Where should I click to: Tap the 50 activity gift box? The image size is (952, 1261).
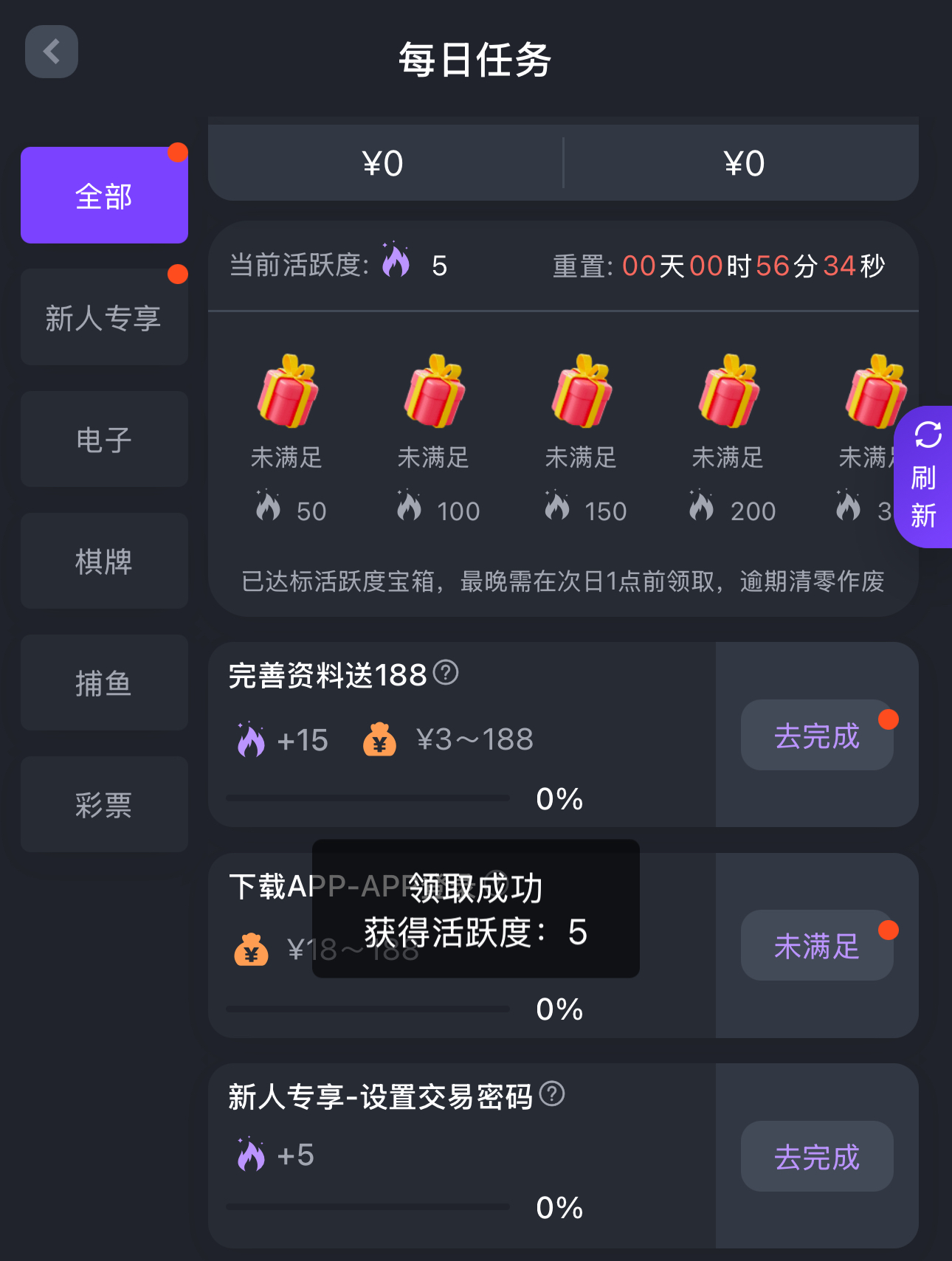point(287,392)
